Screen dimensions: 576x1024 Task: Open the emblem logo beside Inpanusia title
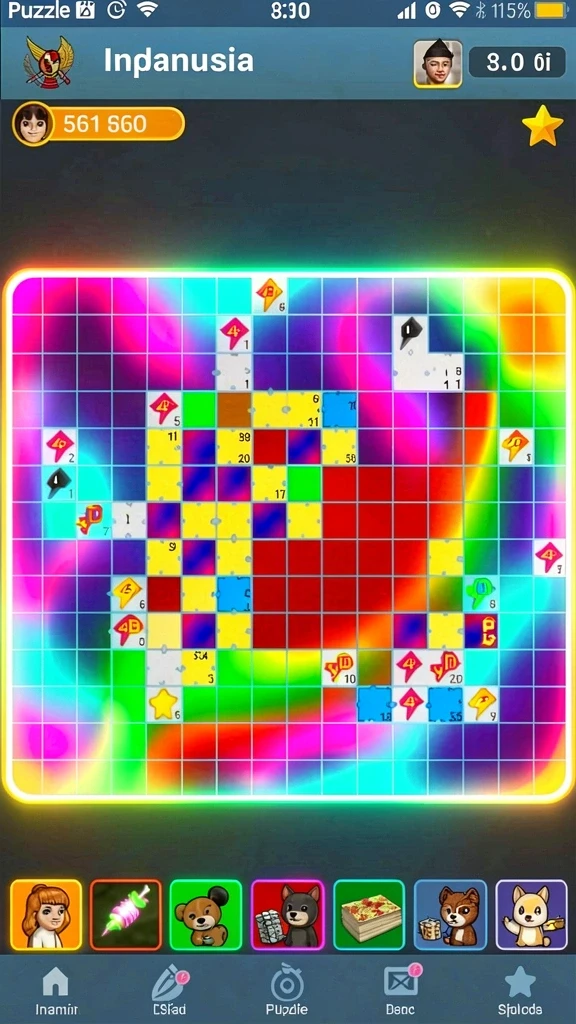[49, 63]
